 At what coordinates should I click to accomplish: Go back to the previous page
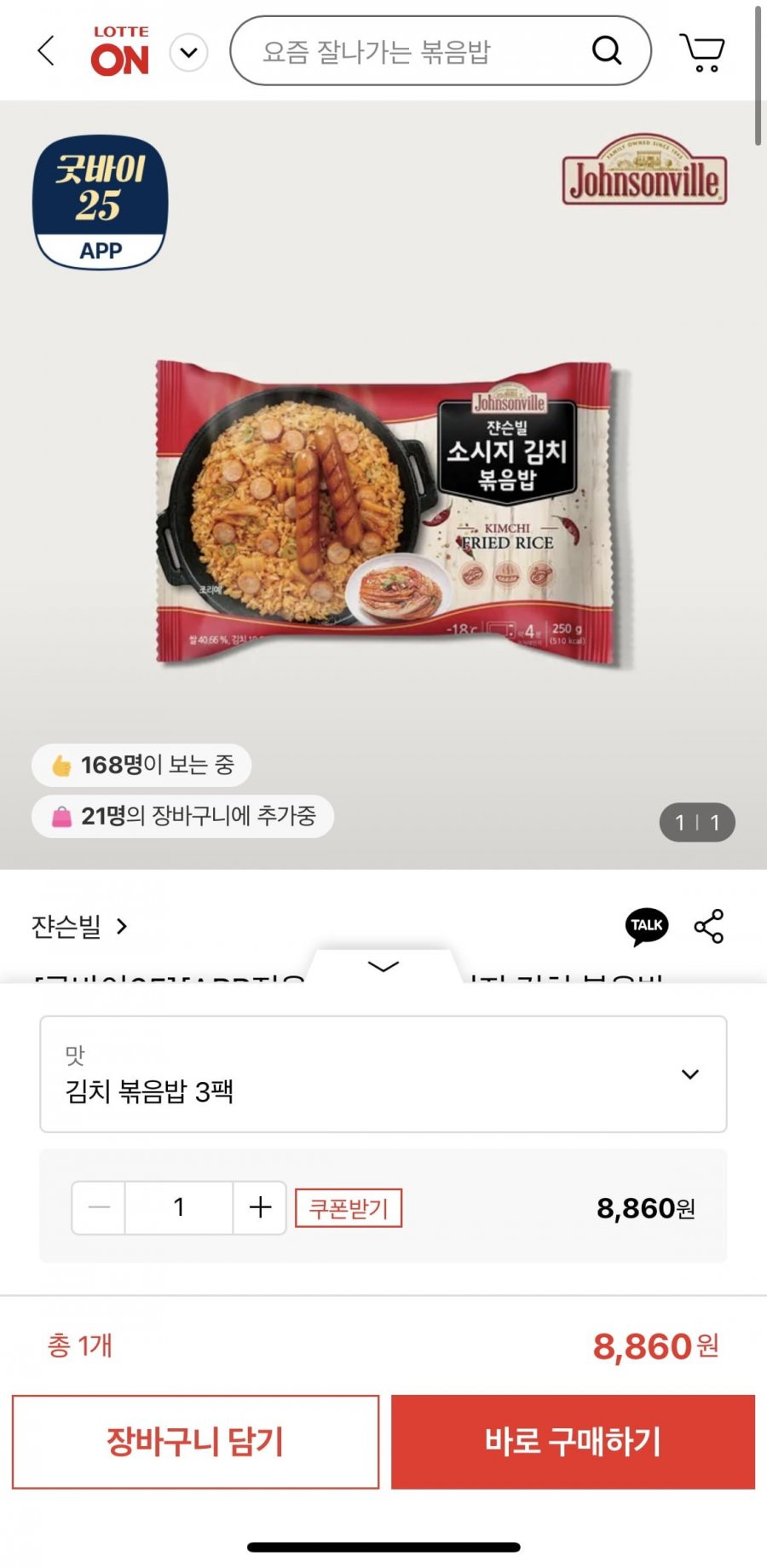tap(47, 51)
